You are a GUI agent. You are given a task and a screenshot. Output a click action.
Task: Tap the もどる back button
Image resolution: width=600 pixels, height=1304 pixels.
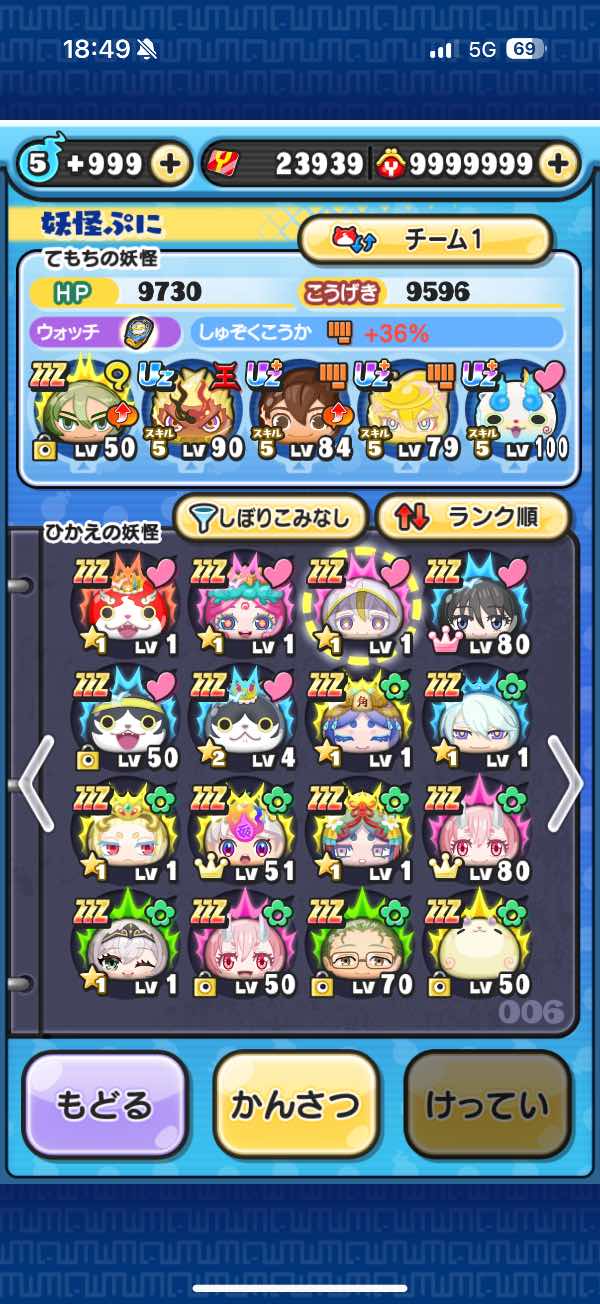(x=105, y=1105)
